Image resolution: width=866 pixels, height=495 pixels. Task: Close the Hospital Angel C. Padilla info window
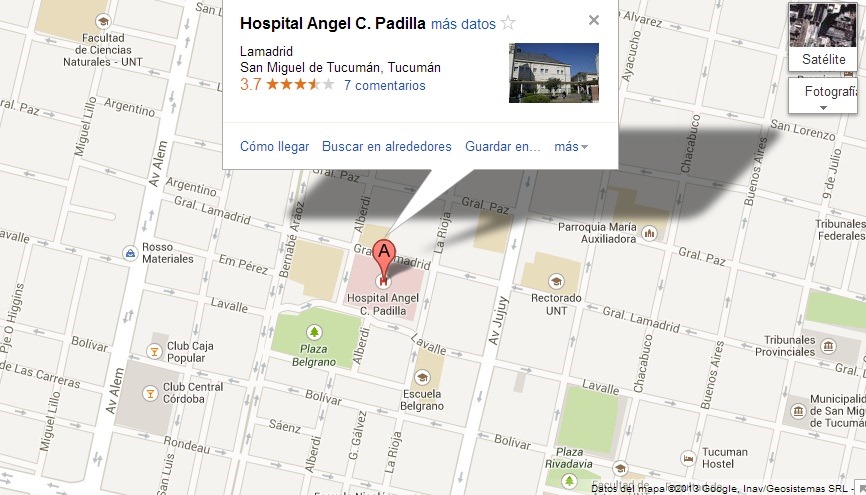594,20
